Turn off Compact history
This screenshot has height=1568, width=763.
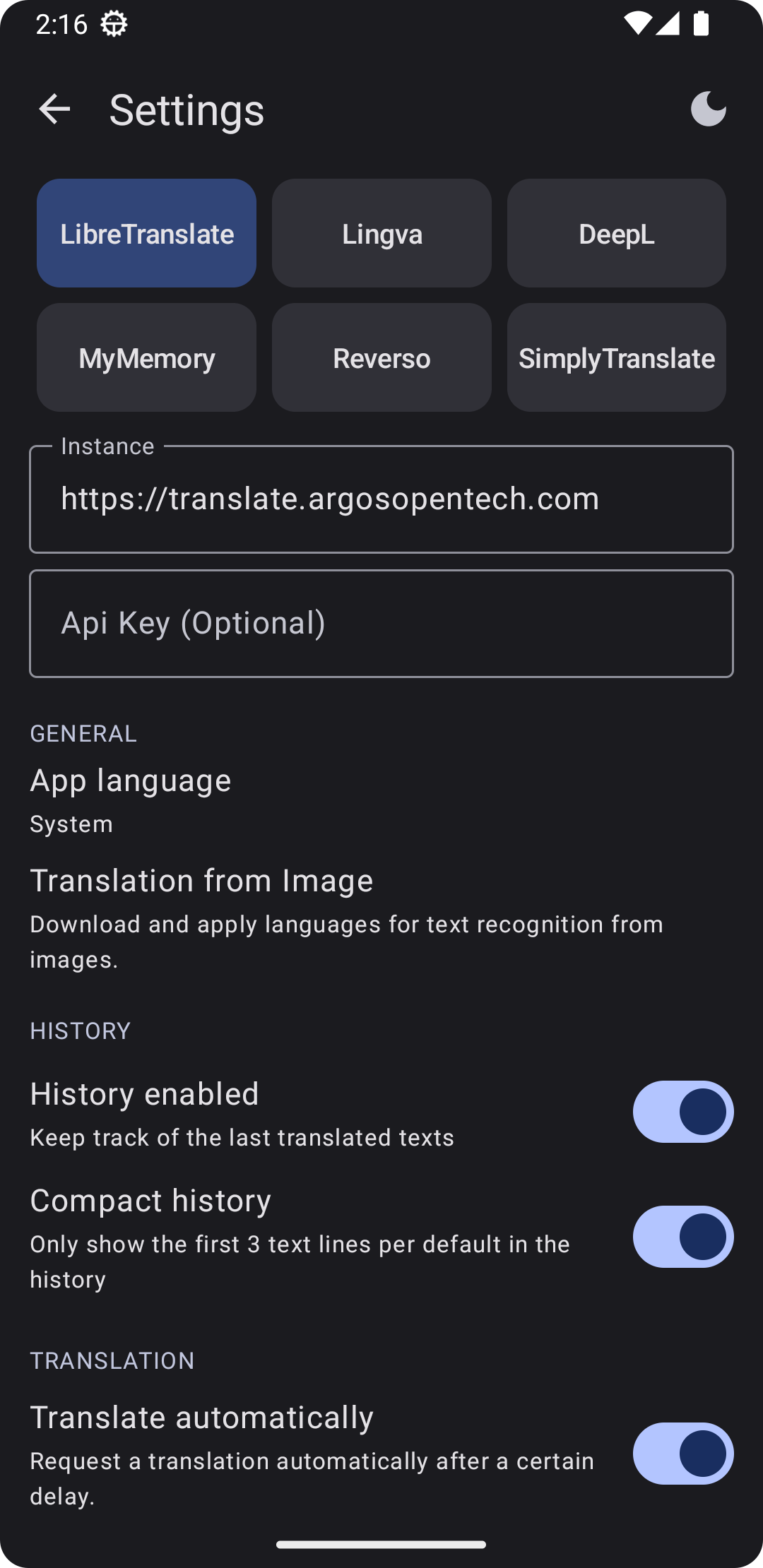click(682, 1237)
